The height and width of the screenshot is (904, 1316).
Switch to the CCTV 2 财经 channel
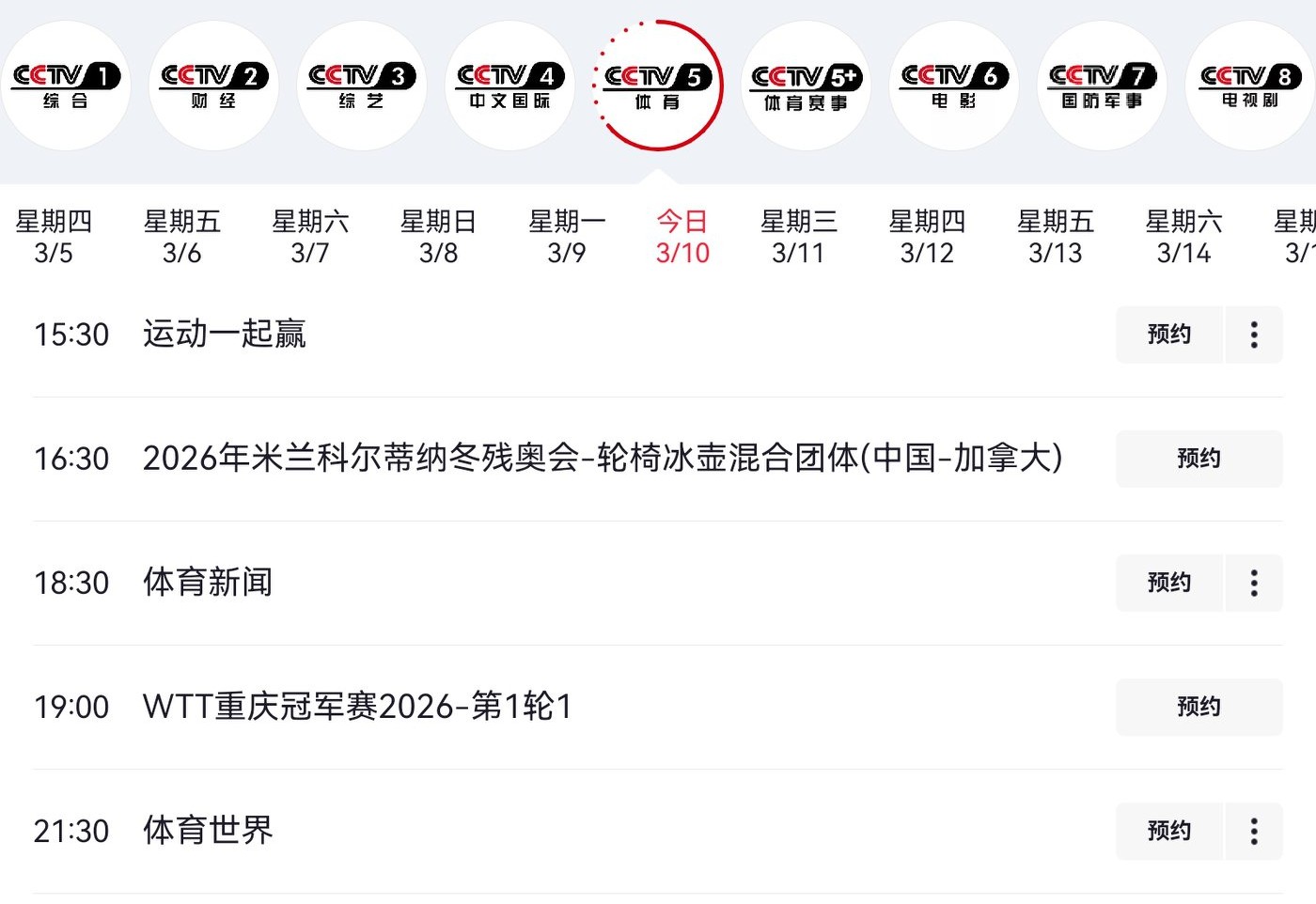pyautogui.click(x=213, y=86)
